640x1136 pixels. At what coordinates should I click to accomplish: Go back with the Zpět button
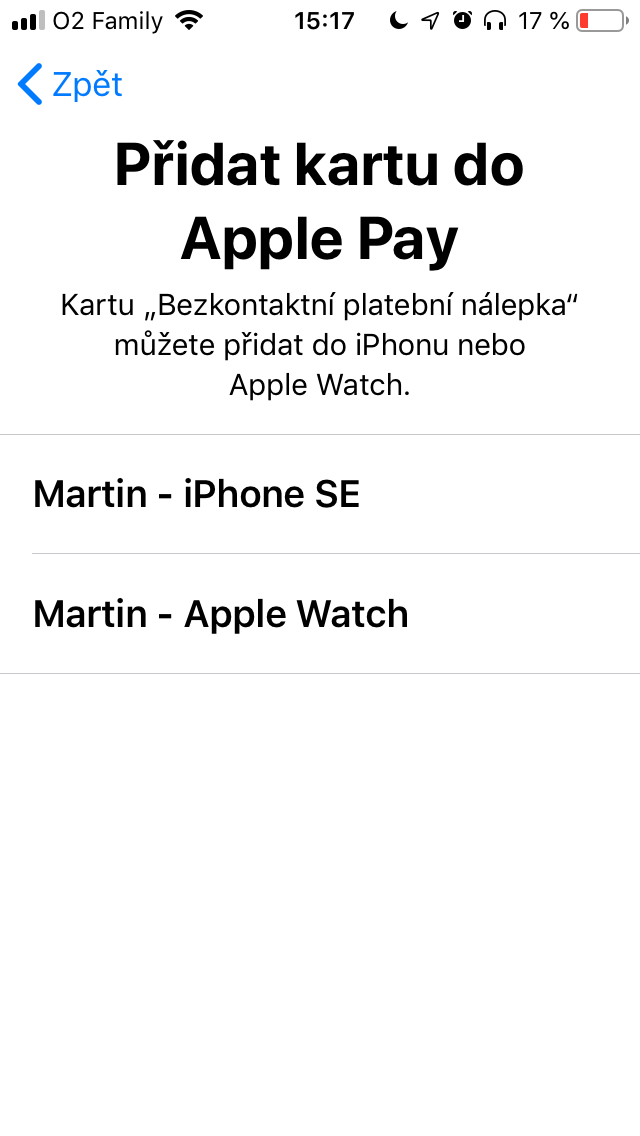click(x=70, y=85)
